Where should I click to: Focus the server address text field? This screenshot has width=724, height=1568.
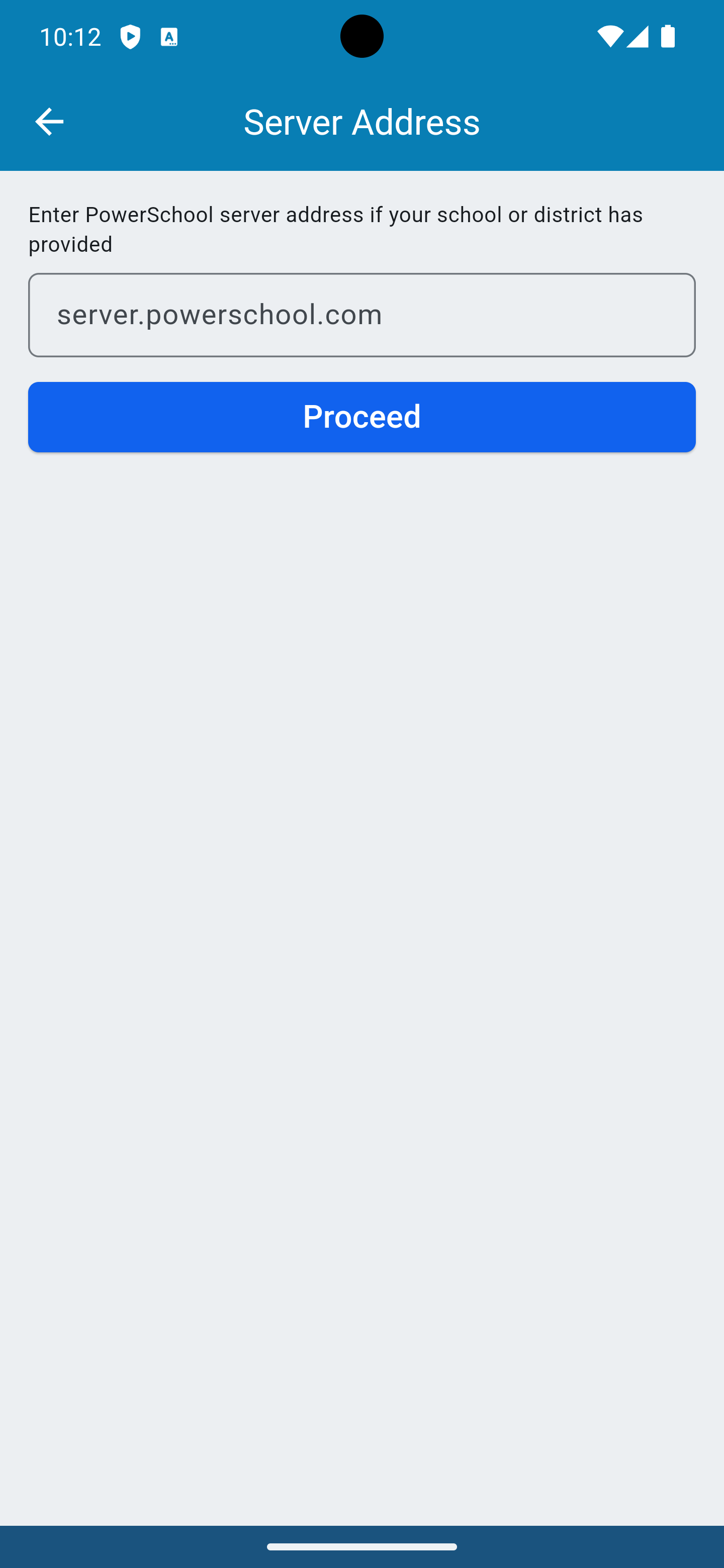[361, 315]
